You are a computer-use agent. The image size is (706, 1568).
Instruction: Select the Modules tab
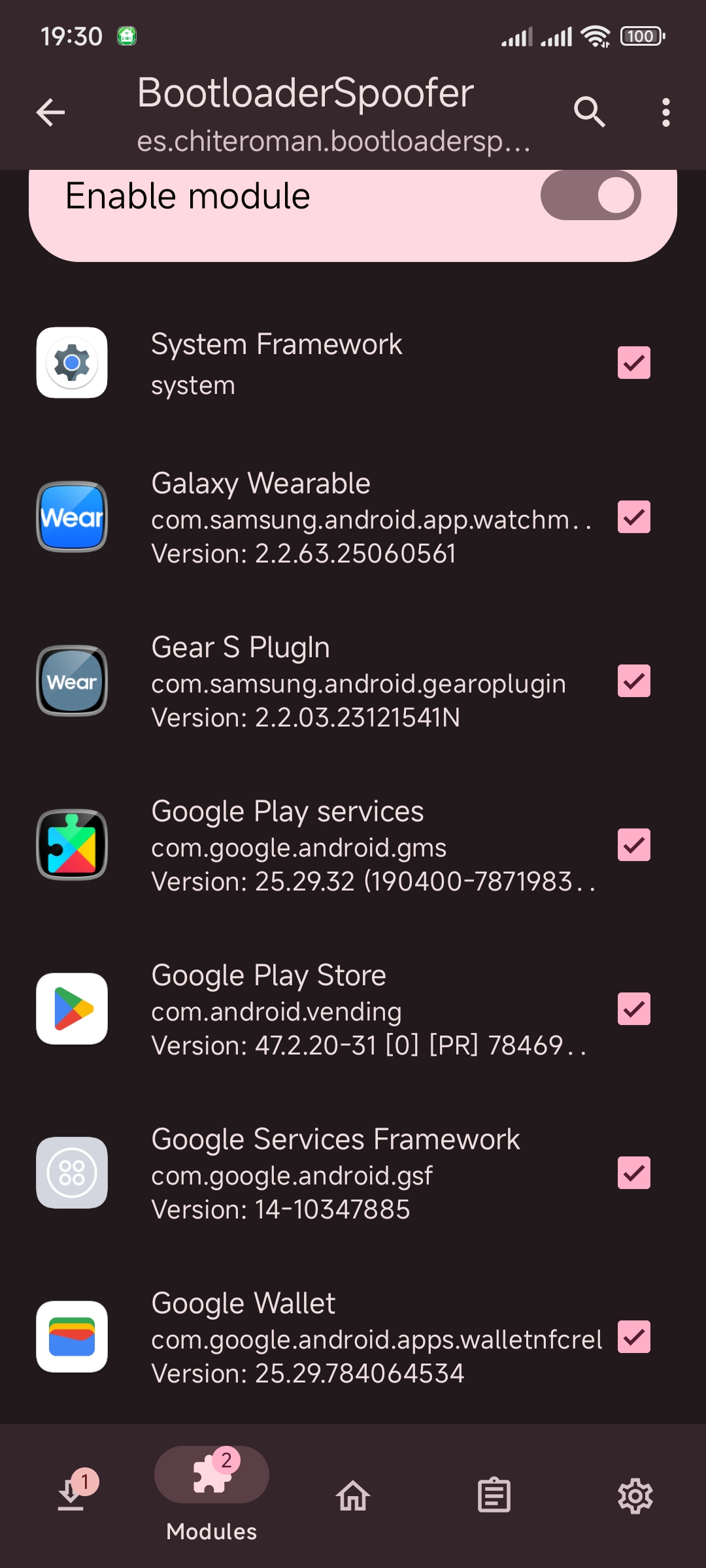coord(212,1494)
